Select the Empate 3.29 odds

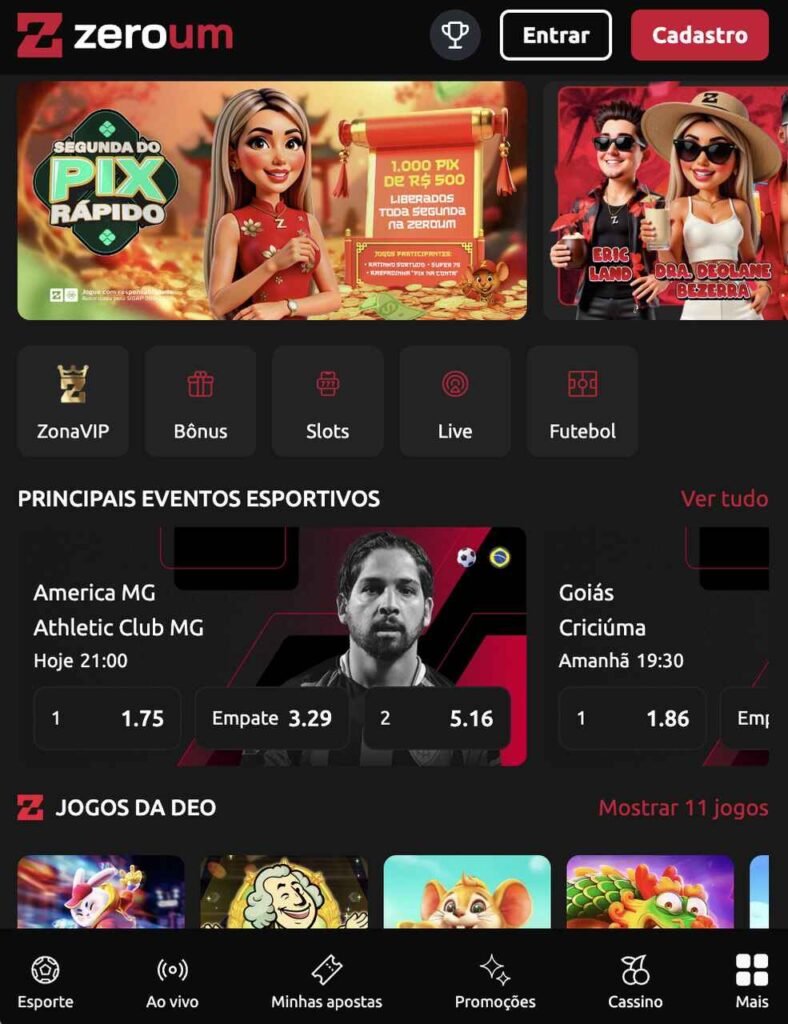click(x=272, y=718)
